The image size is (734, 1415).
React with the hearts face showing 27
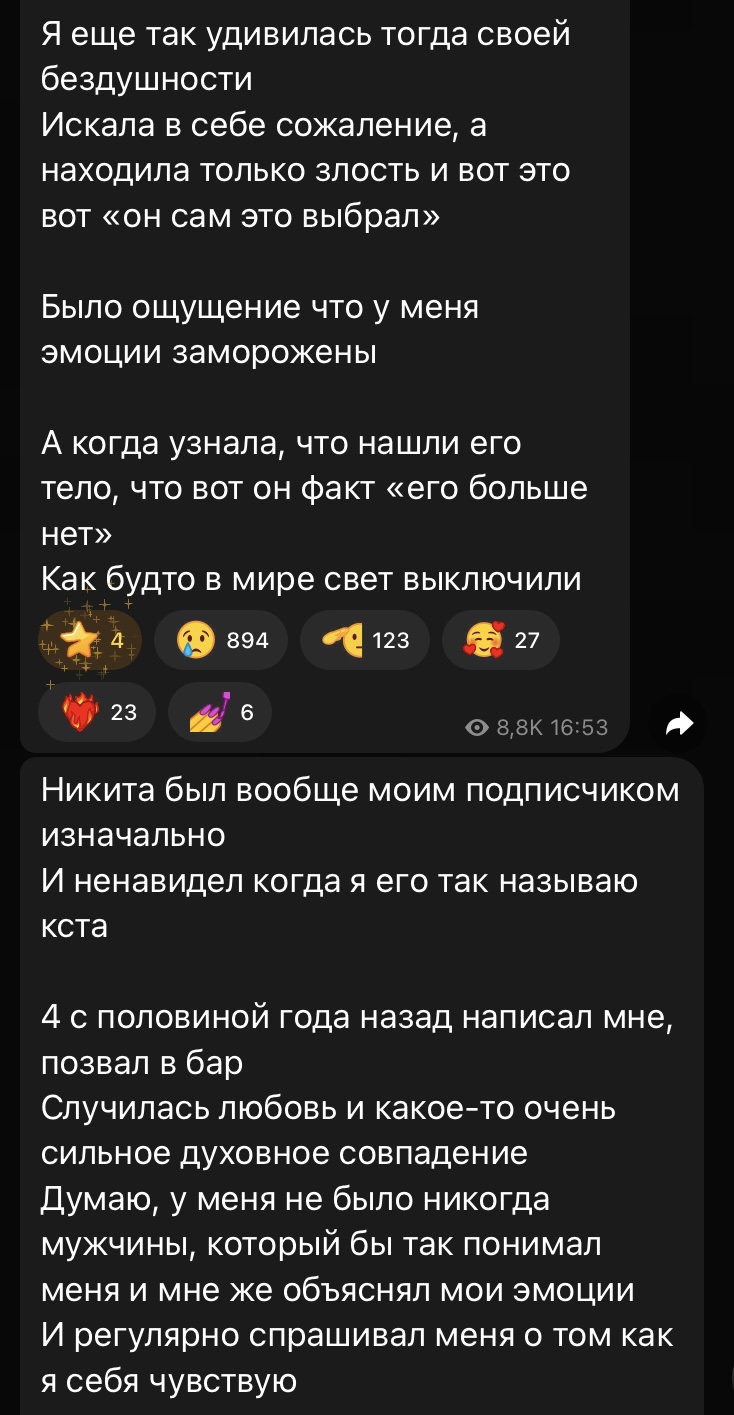point(500,640)
